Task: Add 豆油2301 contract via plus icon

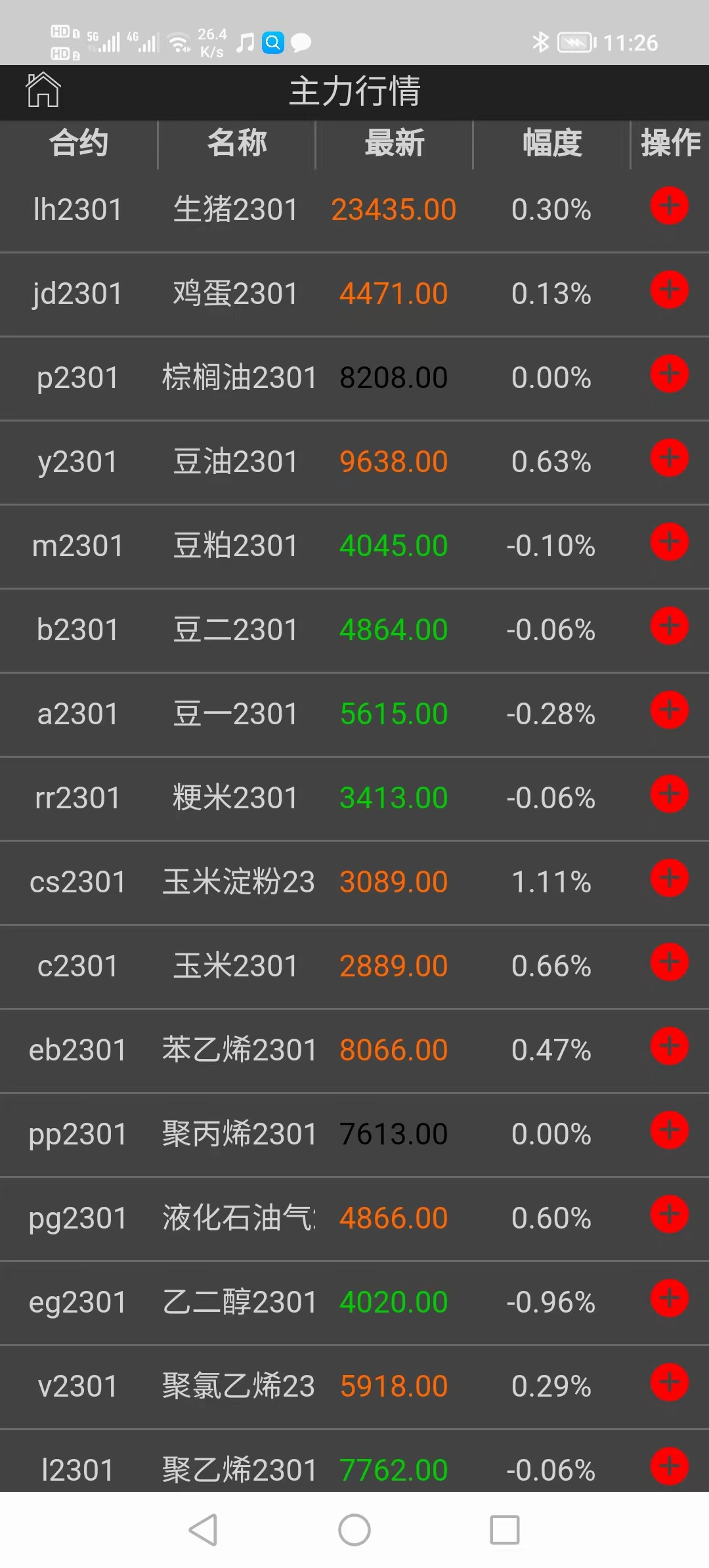Action: [669, 458]
